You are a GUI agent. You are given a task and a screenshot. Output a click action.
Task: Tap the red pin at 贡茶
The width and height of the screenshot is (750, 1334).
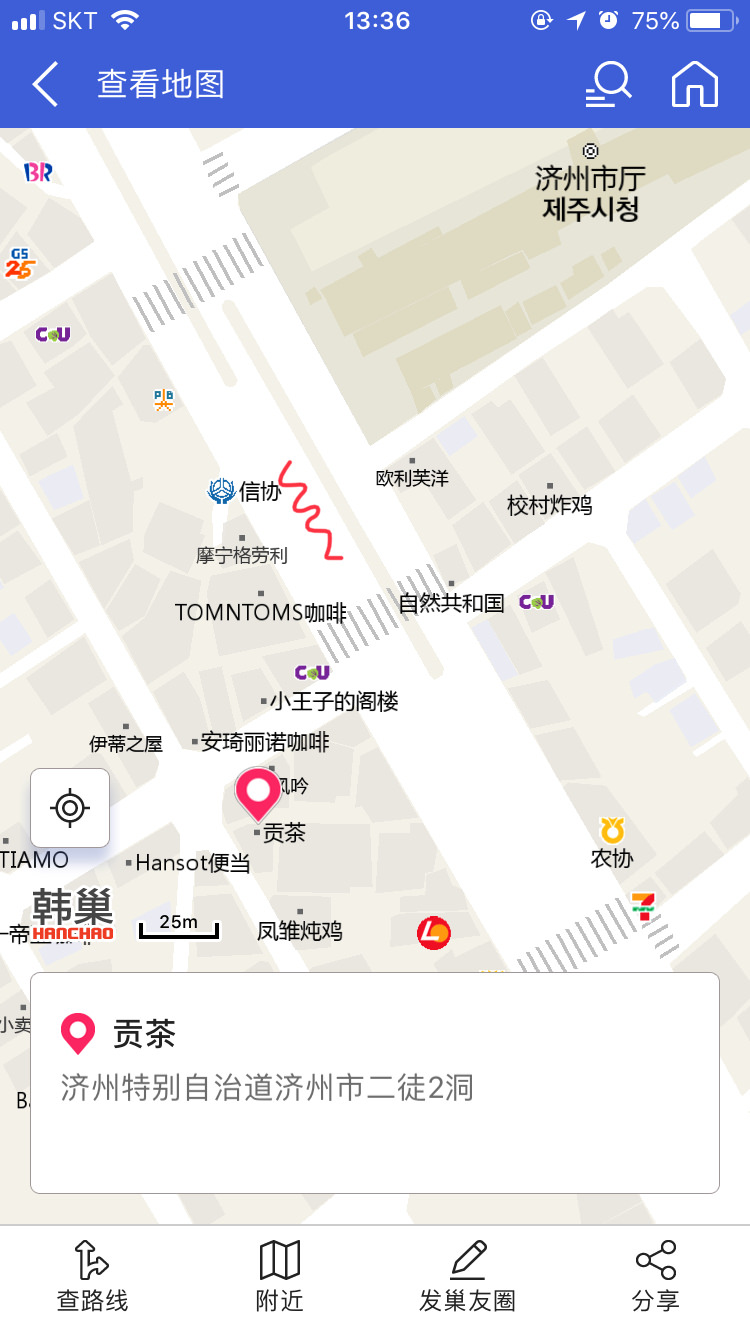point(258,792)
